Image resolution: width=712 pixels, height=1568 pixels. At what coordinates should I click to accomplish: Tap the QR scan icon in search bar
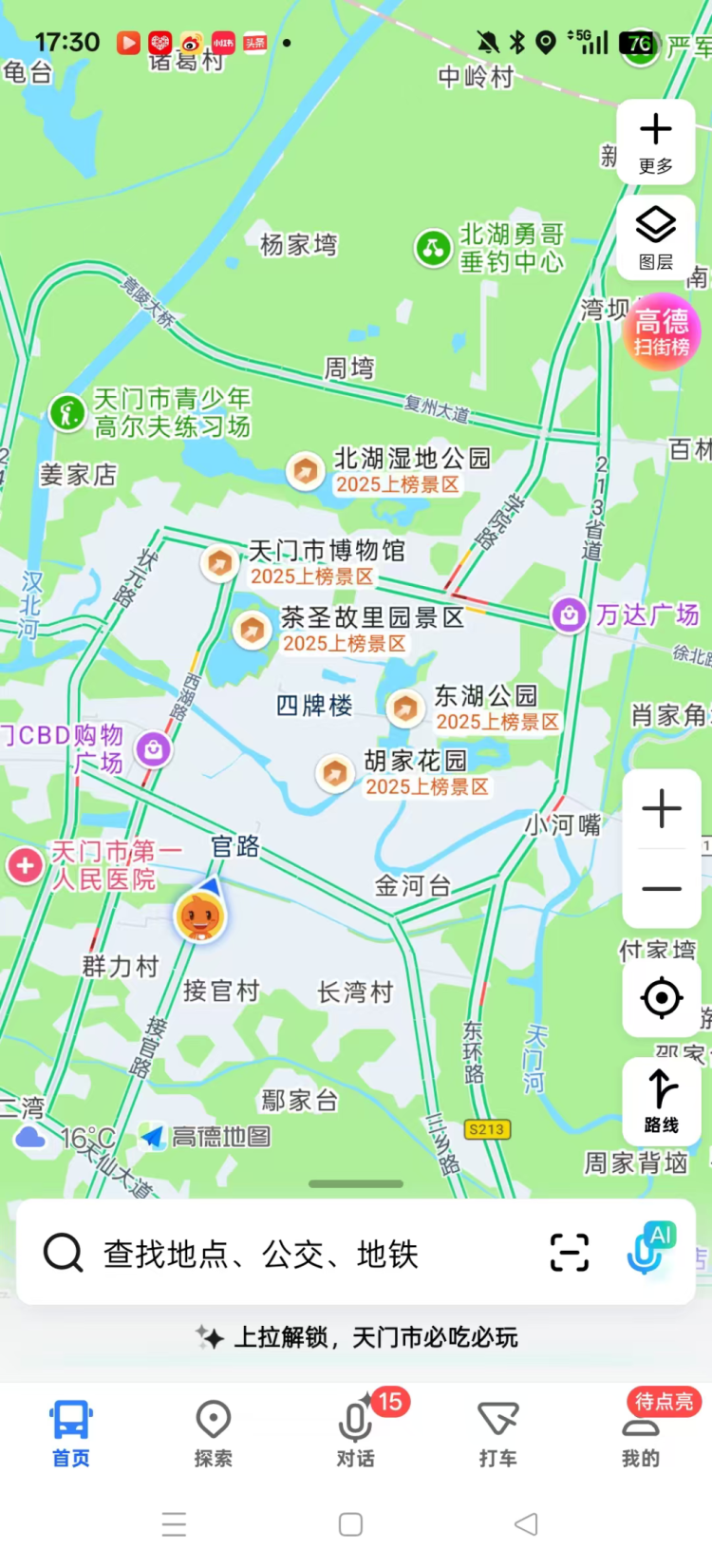569,1253
